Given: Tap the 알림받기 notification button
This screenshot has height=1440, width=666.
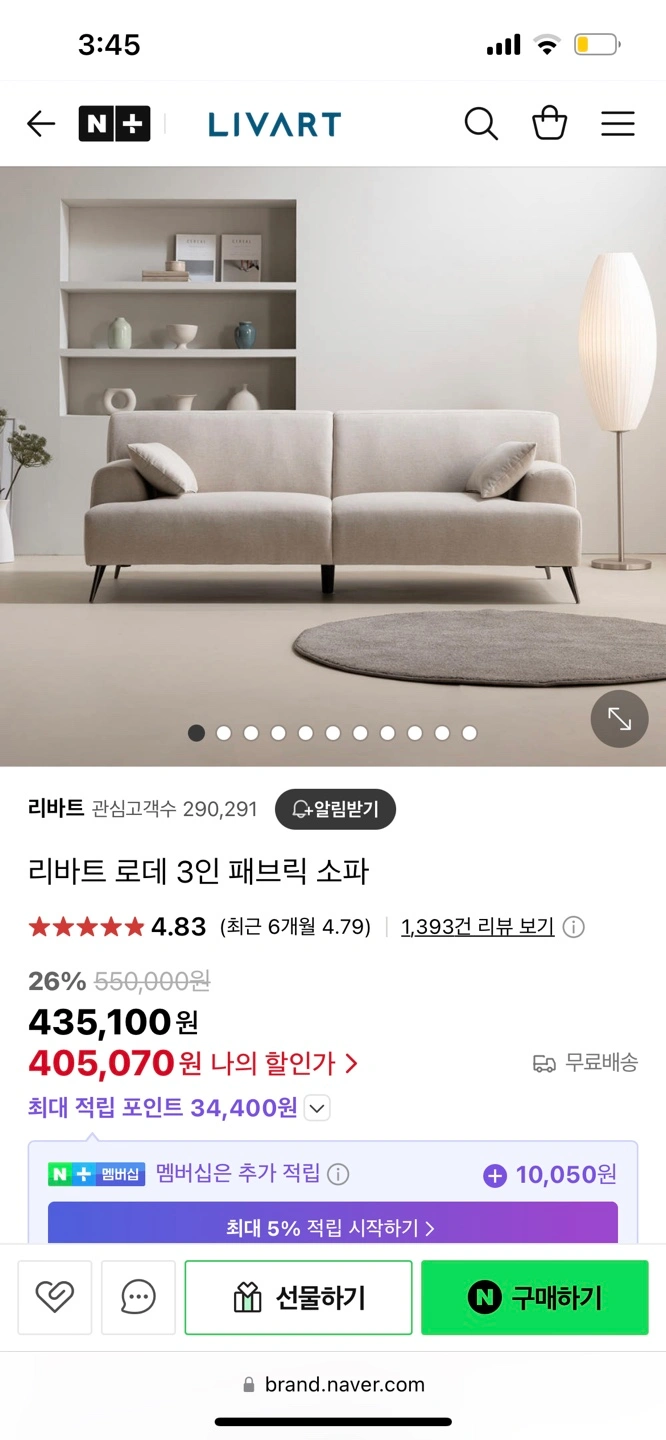Looking at the screenshot, I should (x=335, y=809).
